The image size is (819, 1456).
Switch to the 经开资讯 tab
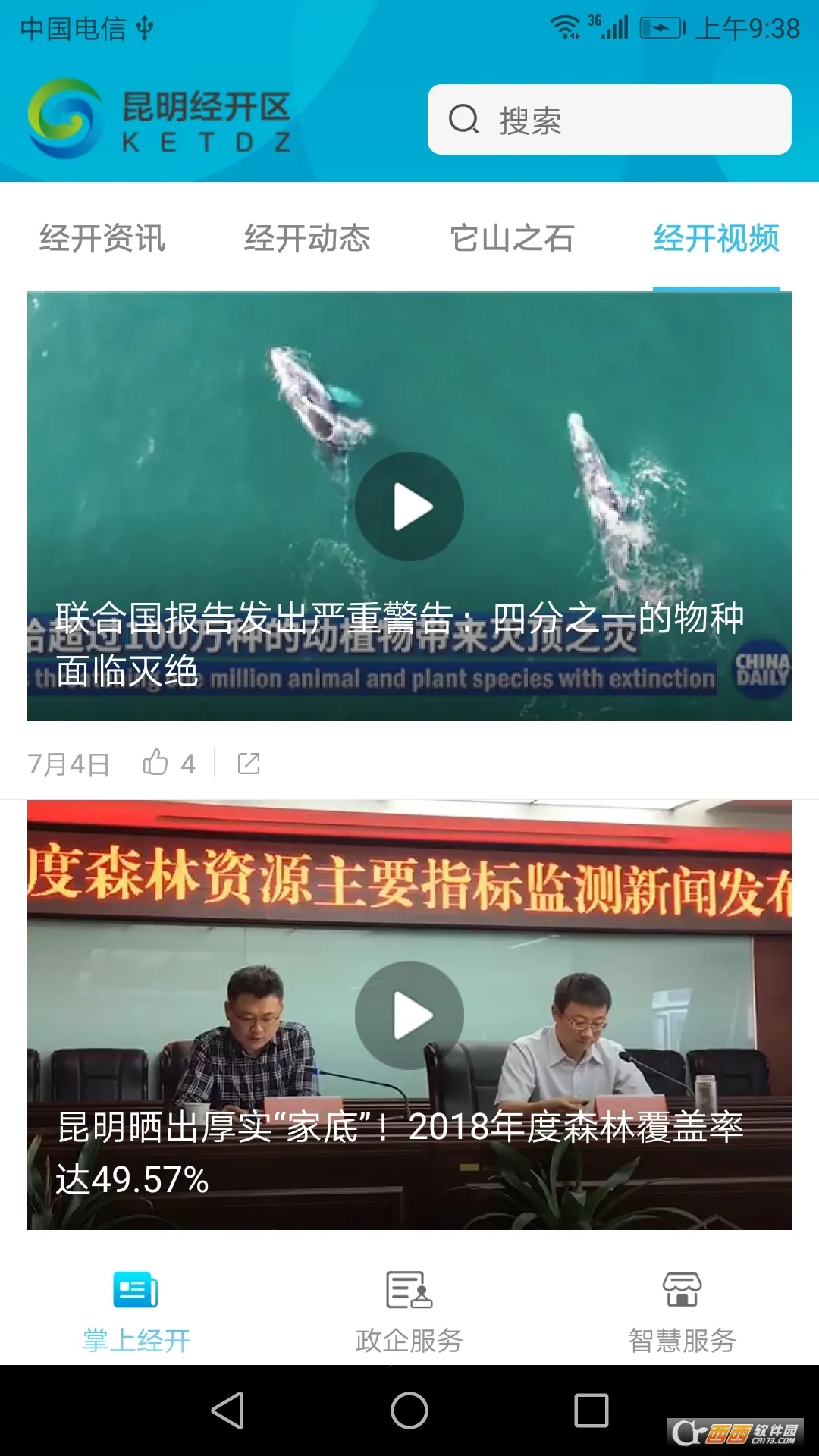(x=102, y=238)
